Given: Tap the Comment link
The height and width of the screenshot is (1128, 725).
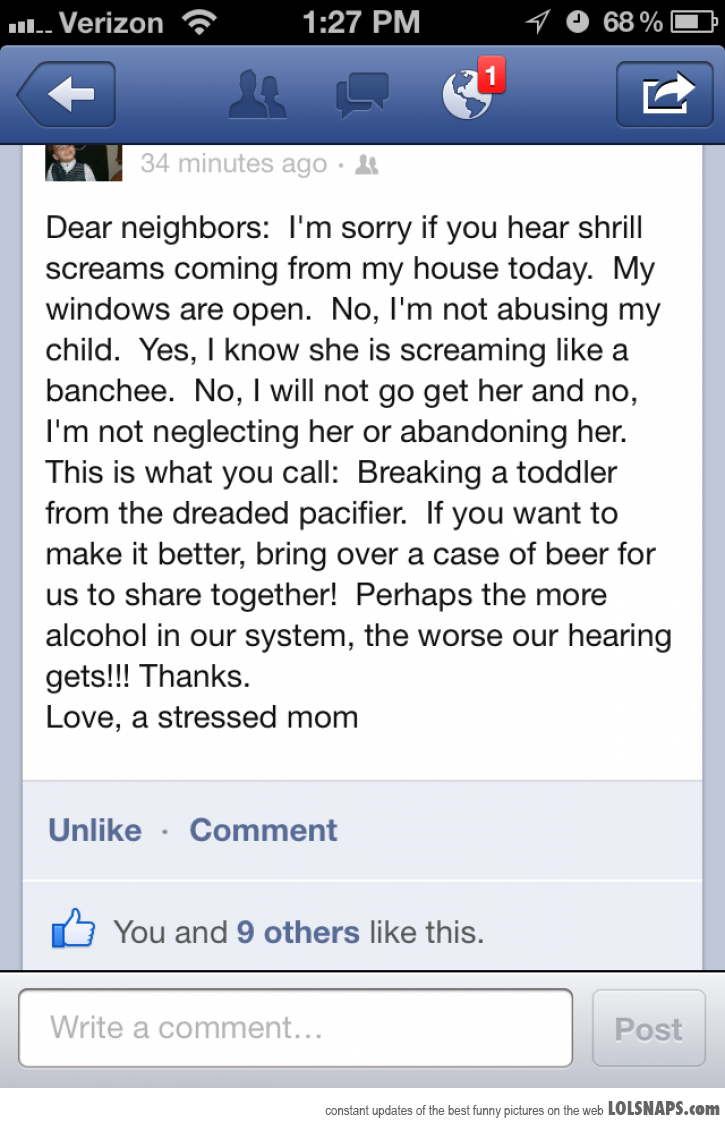Looking at the screenshot, I should 264,830.
